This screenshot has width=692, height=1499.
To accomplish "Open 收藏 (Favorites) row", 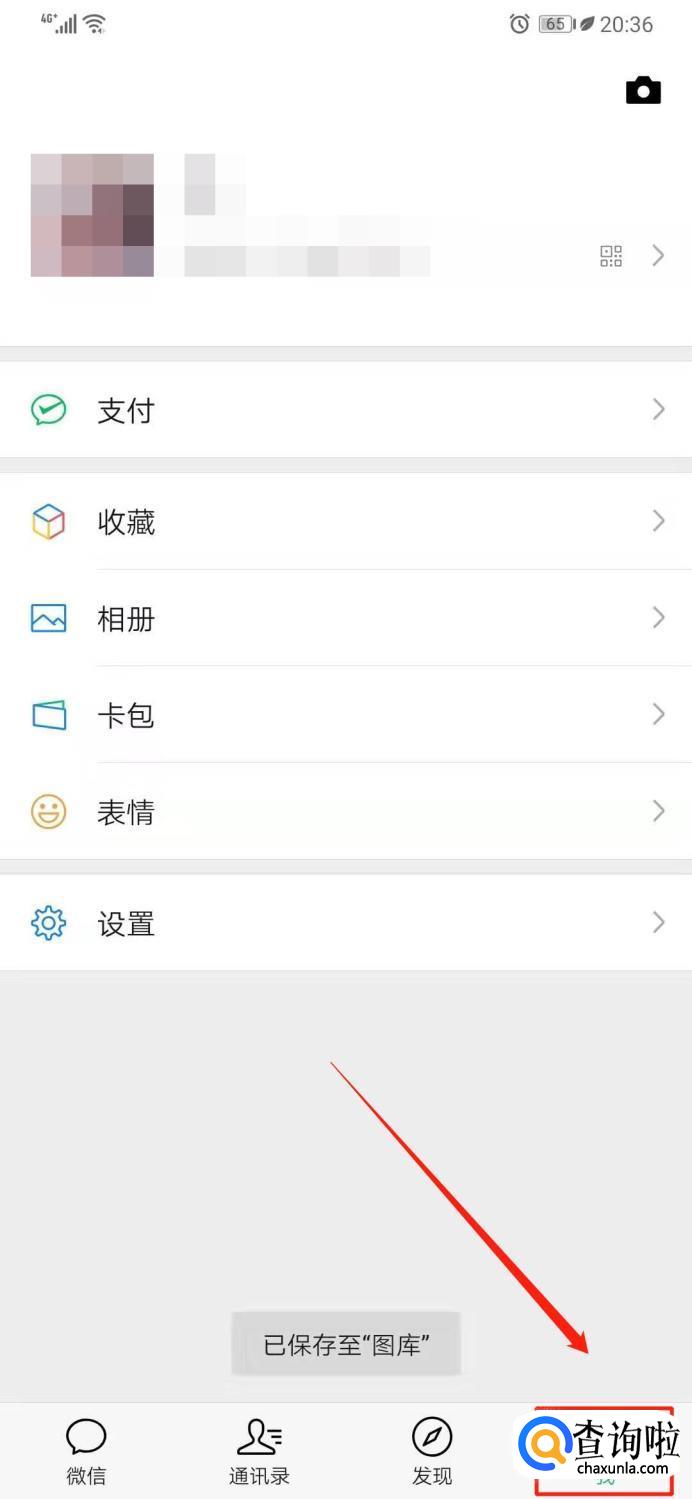I will [x=345, y=521].
